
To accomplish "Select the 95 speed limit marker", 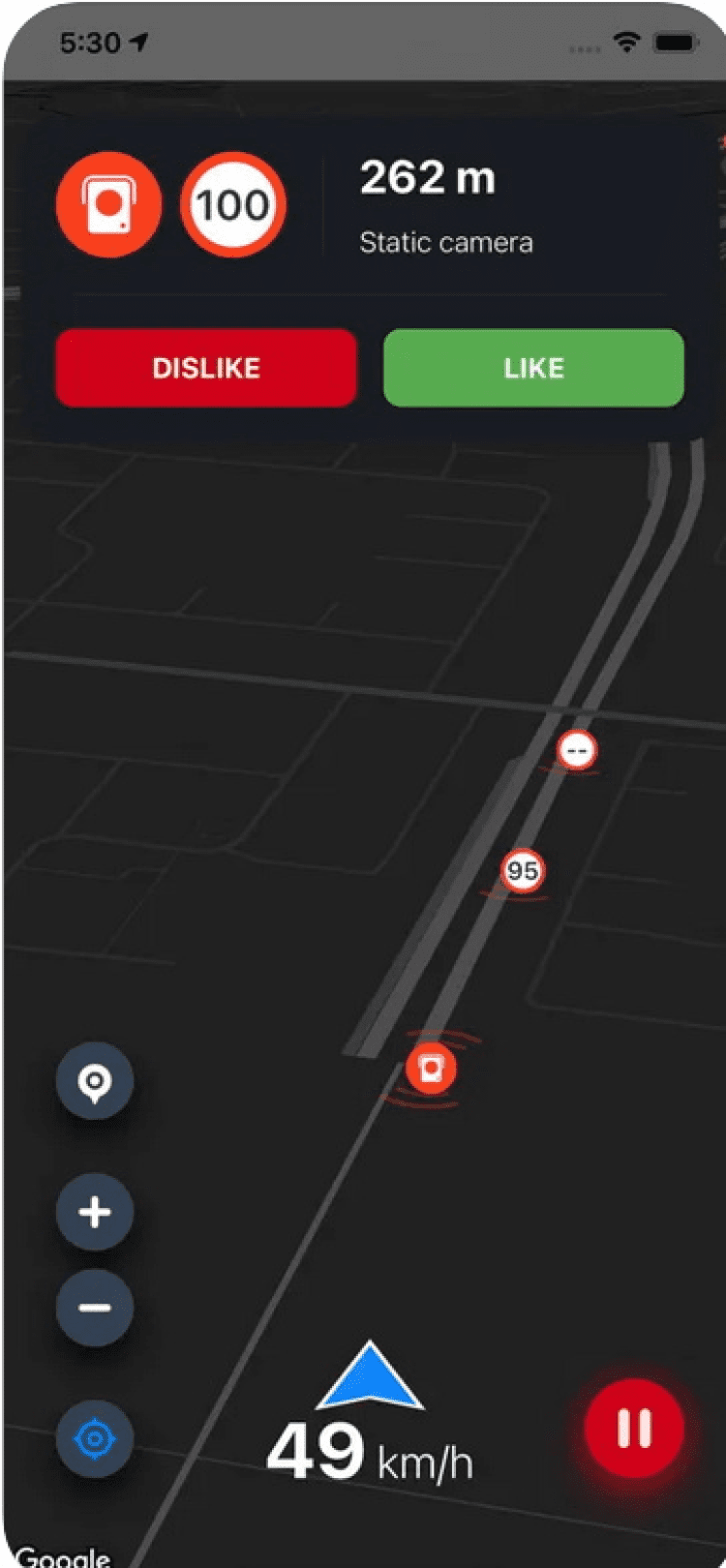I will pos(523,871).
